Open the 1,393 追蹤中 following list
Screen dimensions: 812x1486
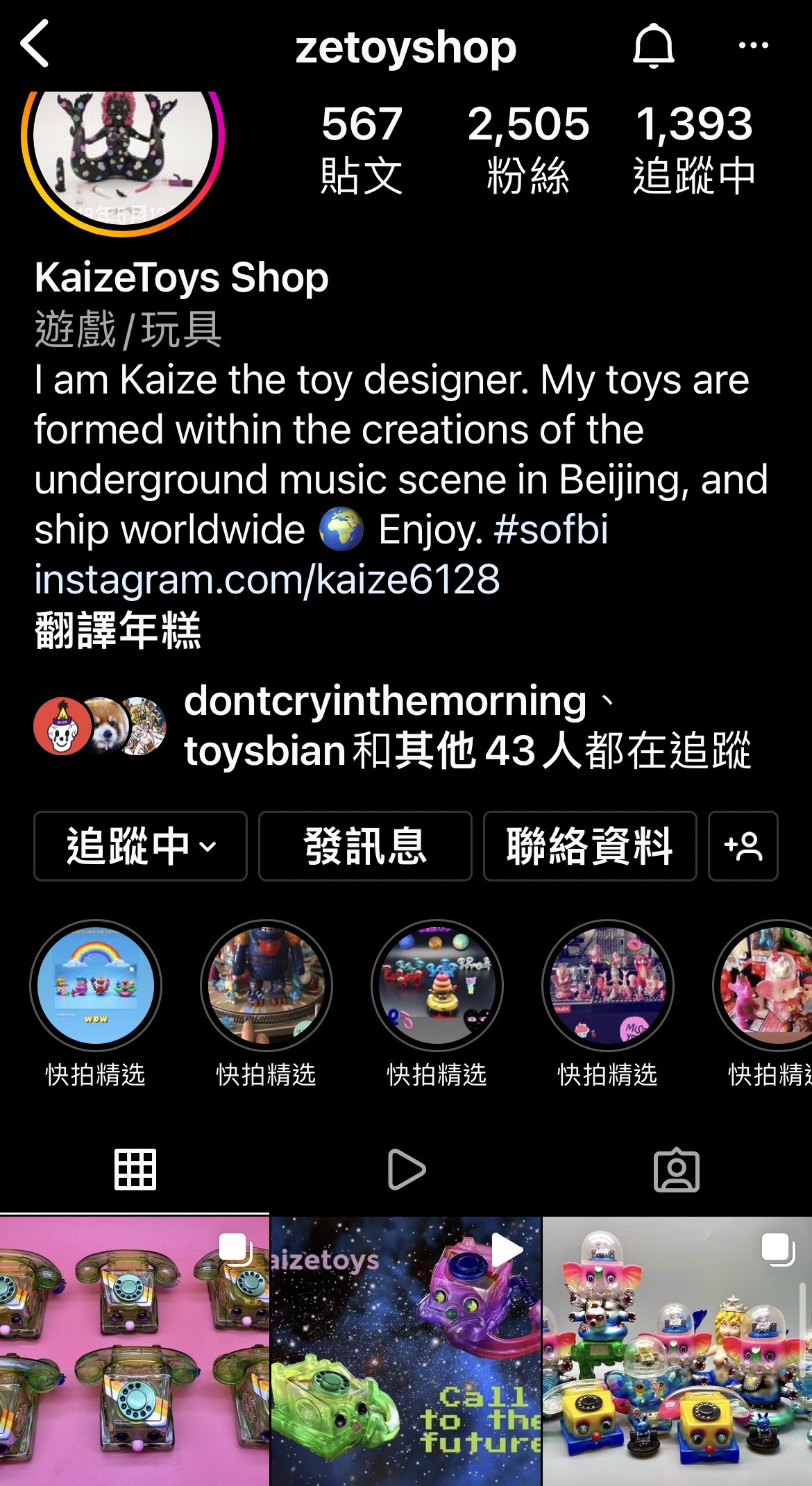click(694, 149)
